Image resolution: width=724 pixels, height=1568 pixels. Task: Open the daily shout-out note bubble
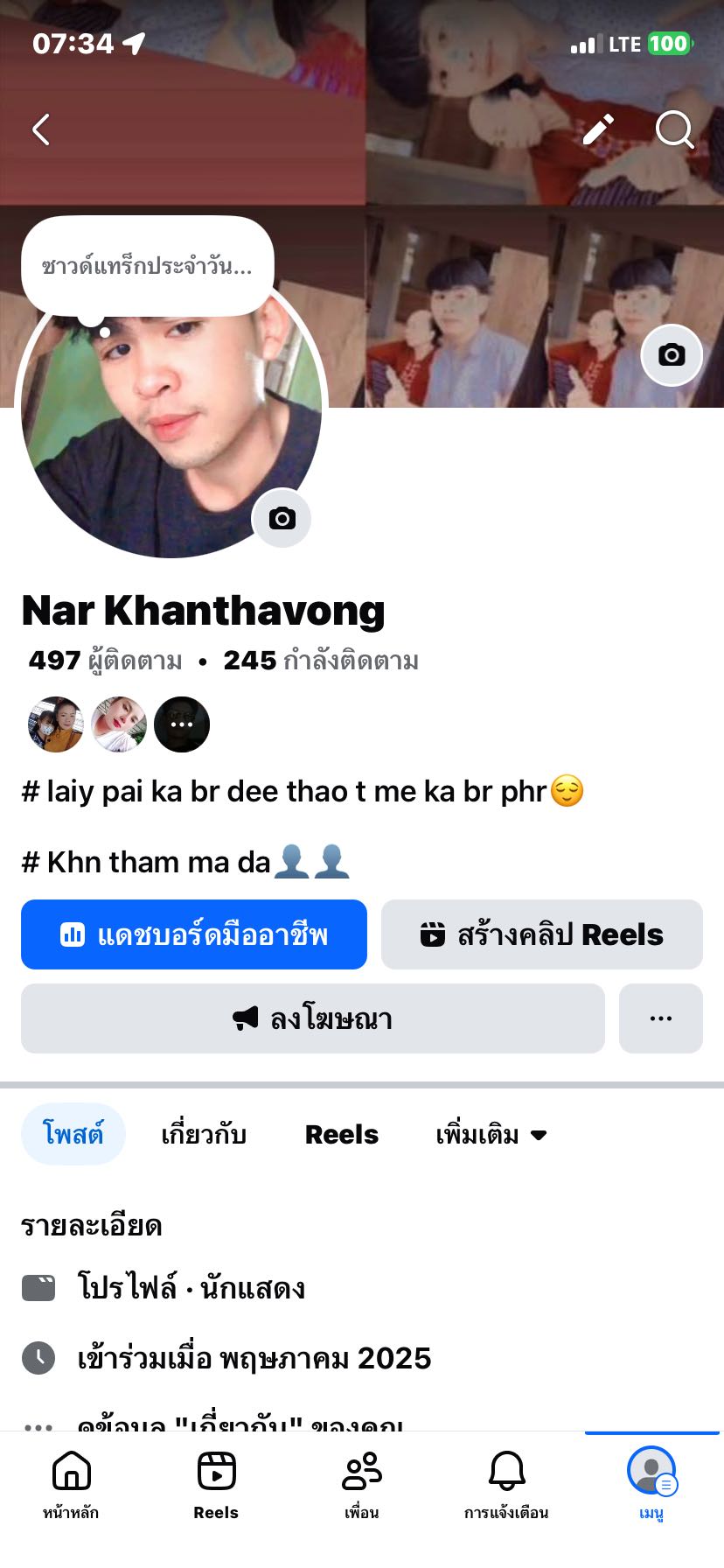147,266
